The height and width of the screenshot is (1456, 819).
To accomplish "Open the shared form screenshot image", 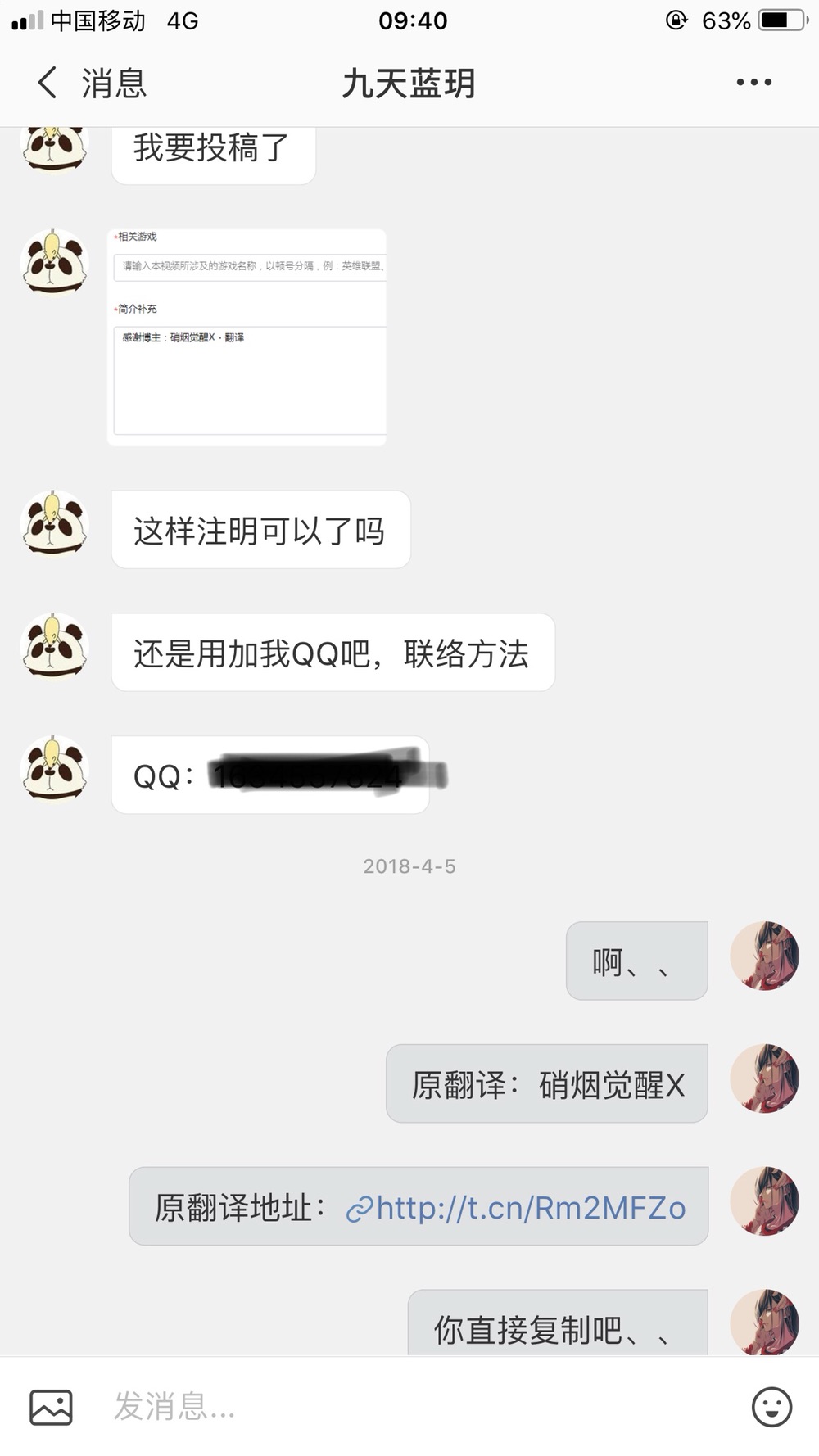I will point(247,337).
